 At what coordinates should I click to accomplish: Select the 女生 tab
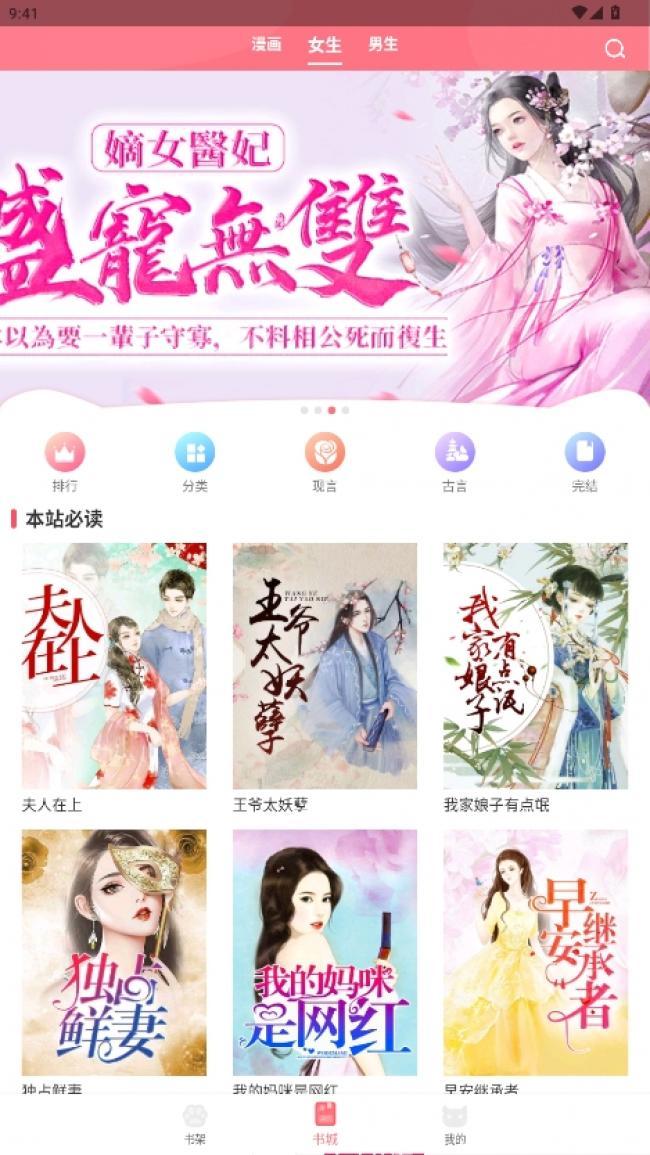coord(325,45)
